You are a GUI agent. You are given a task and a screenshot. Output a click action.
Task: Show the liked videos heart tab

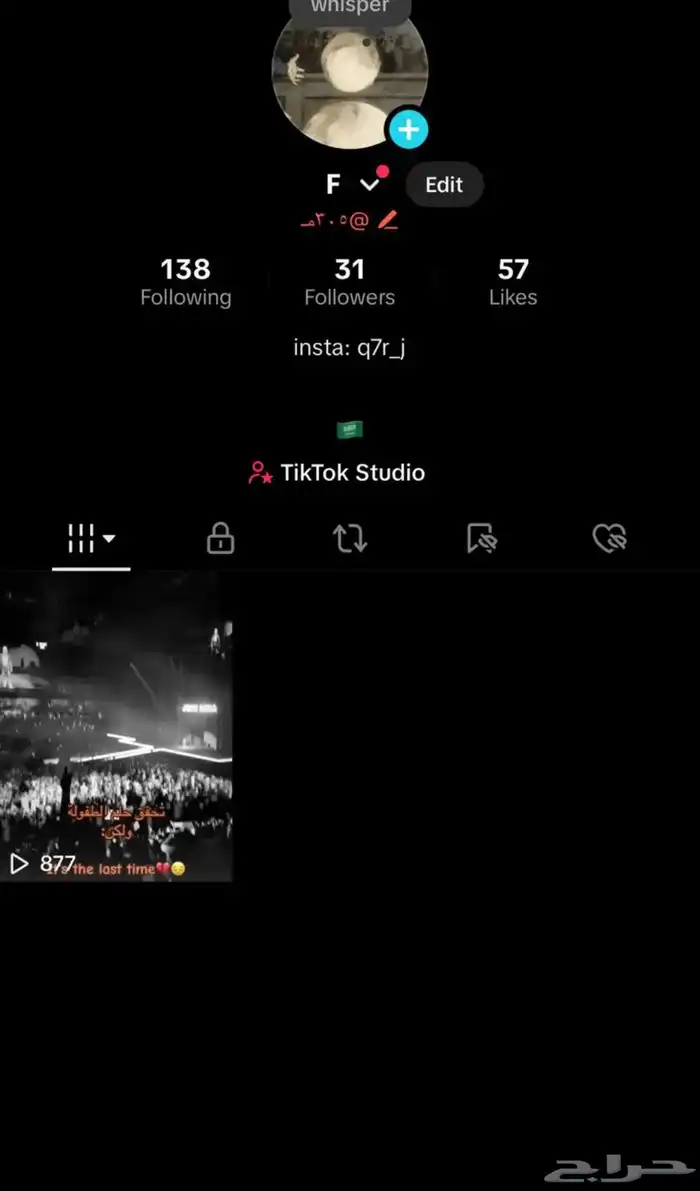point(608,539)
